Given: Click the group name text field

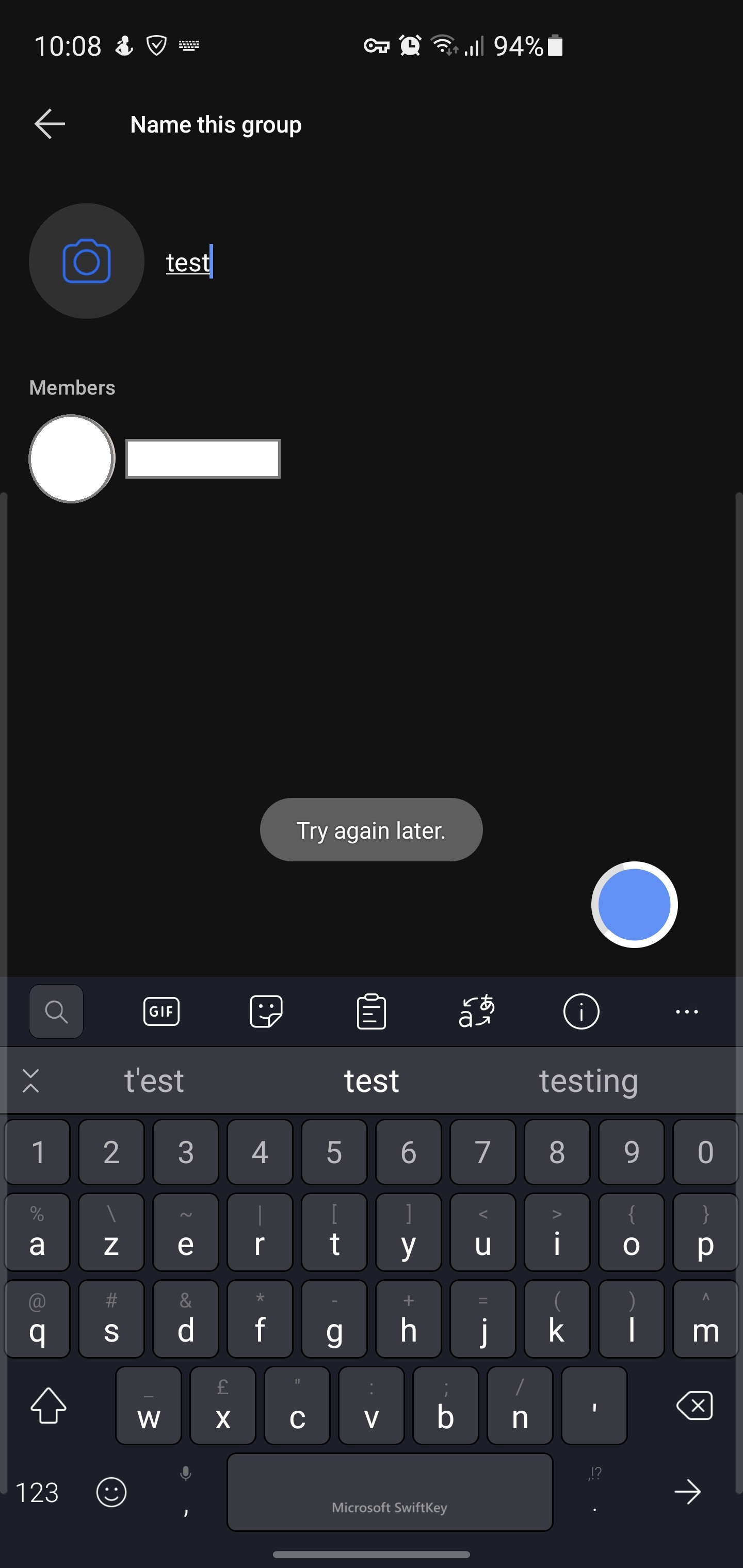Looking at the screenshot, I should (188, 262).
